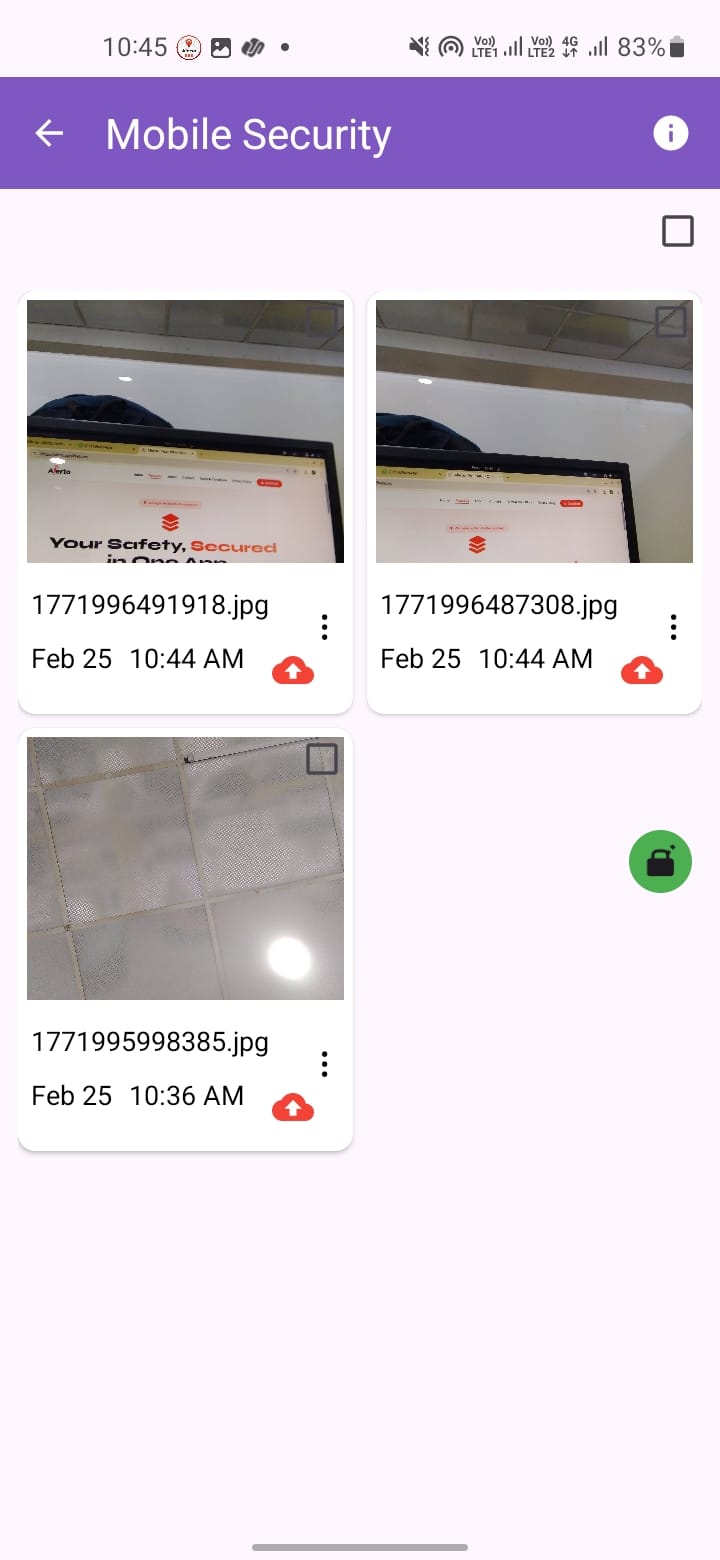Open more options for 1771996491918.jpg
The width and height of the screenshot is (720, 1560).
(x=324, y=627)
